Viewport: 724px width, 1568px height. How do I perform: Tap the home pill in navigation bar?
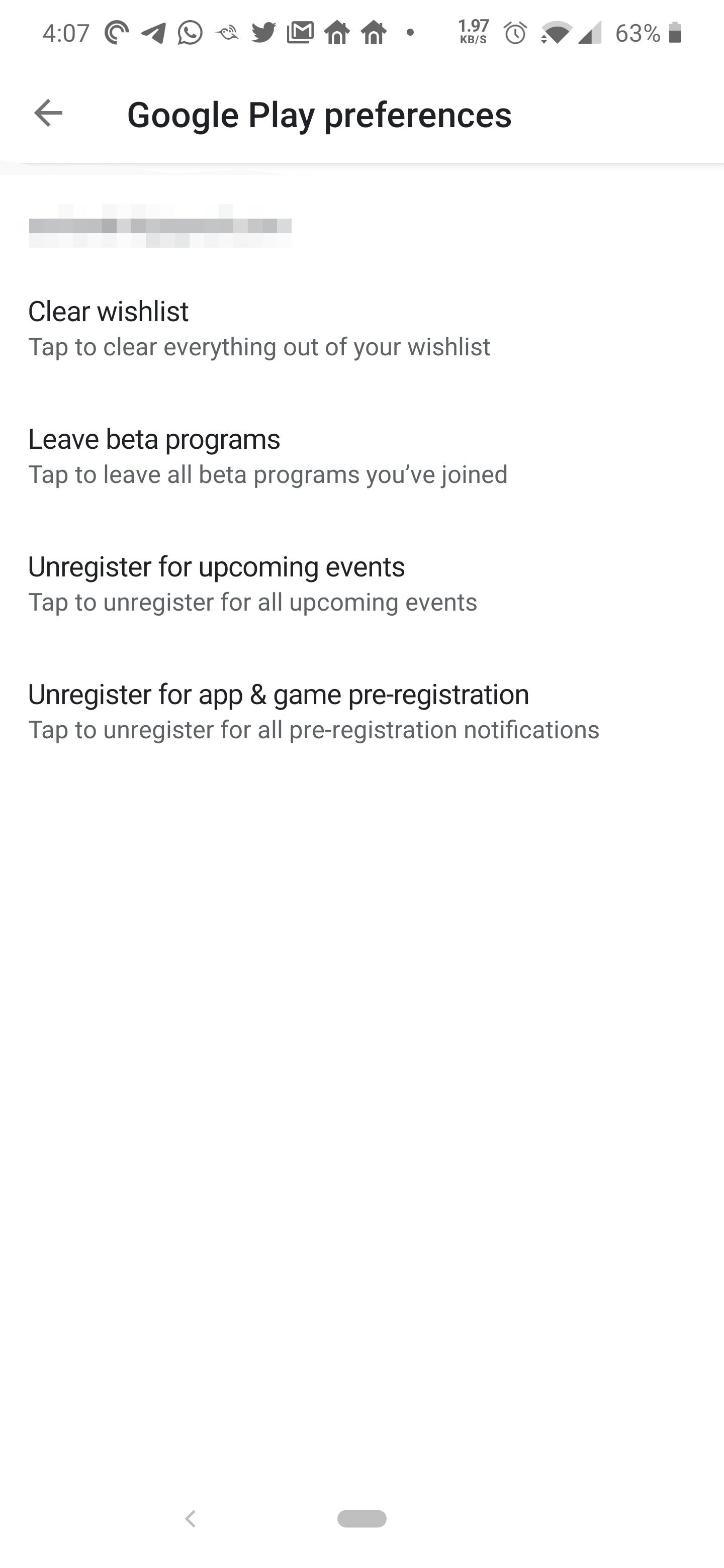[x=361, y=1519]
